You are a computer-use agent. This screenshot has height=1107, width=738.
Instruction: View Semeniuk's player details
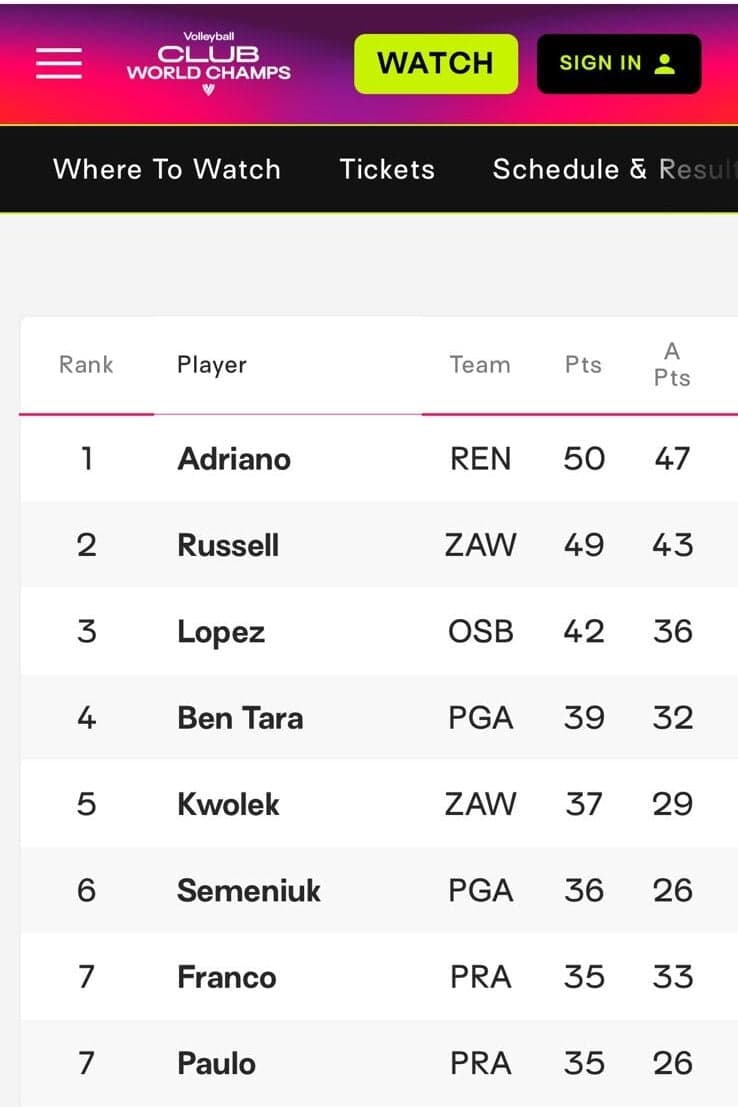pyautogui.click(x=249, y=890)
